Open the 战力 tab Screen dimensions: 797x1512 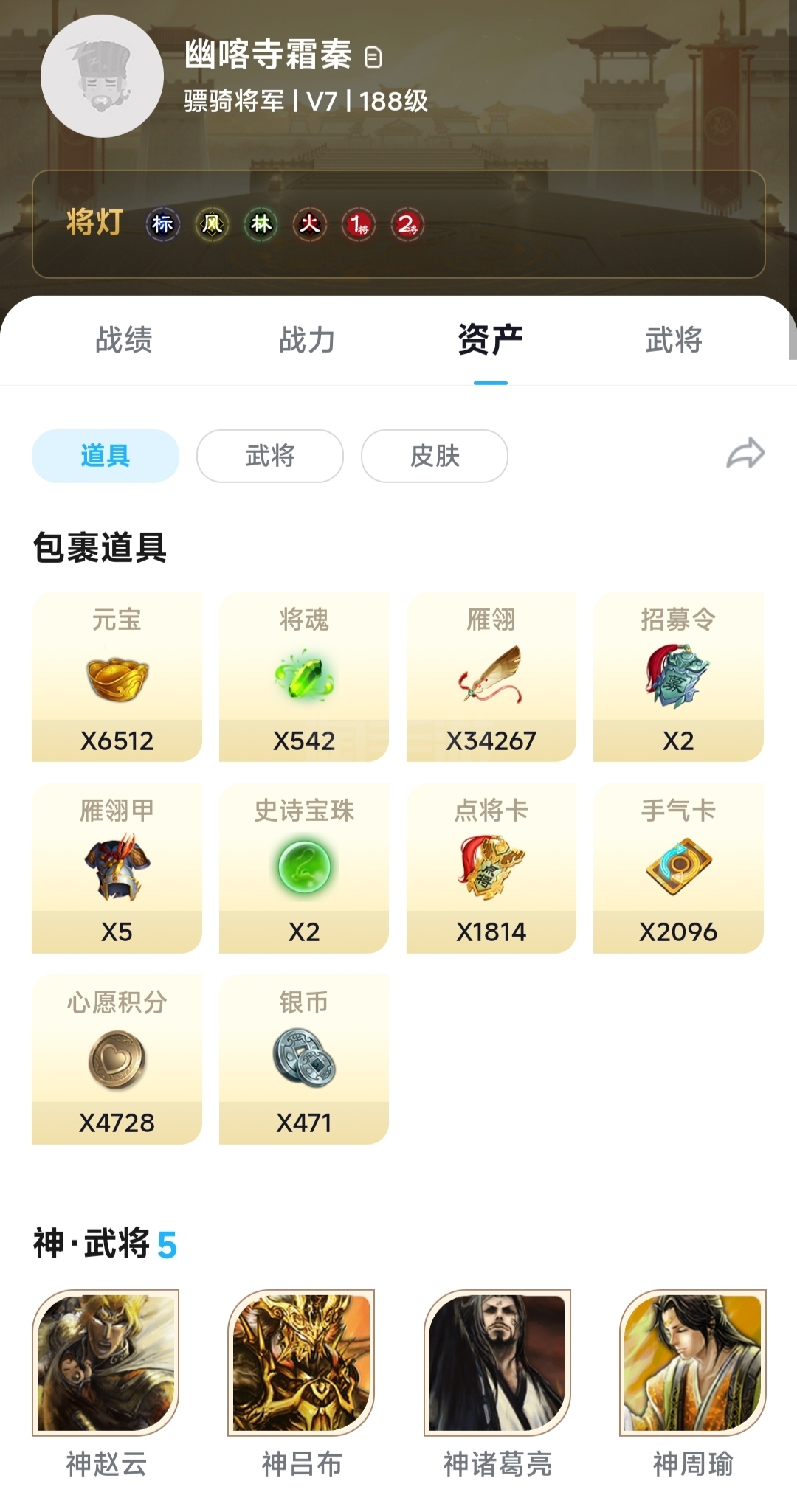point(307,340)
